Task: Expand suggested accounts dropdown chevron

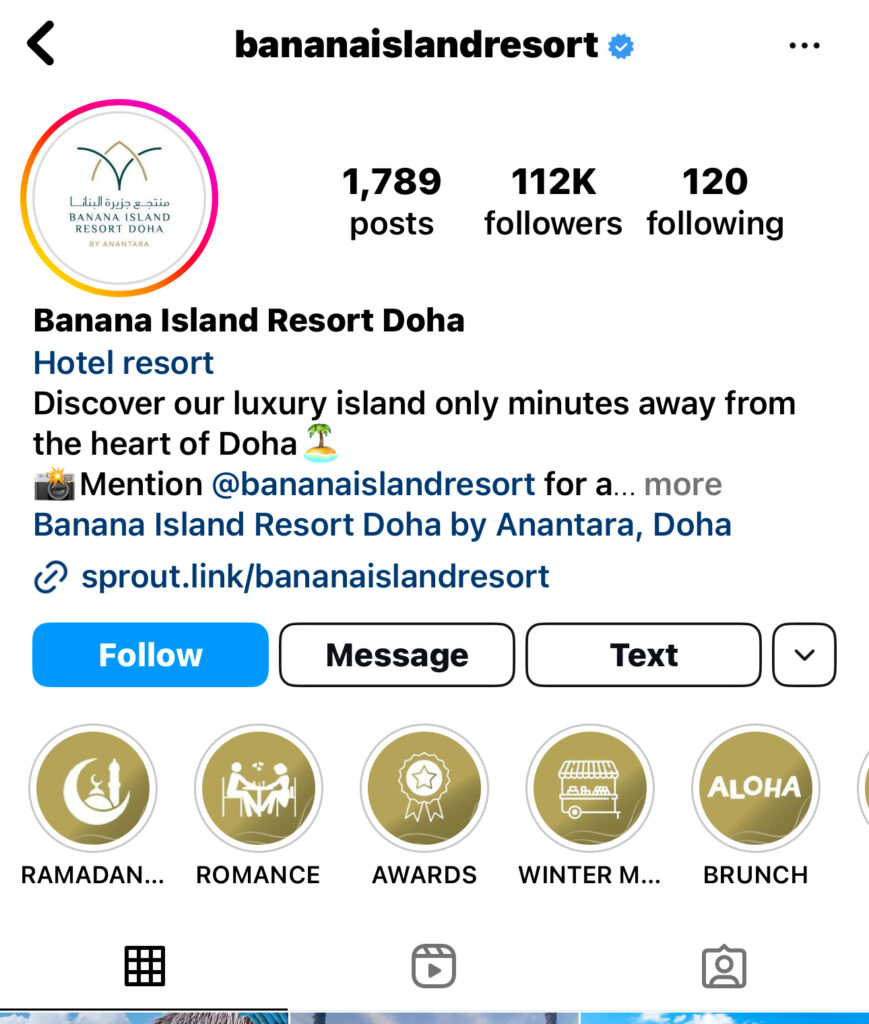Action: point(804,655)
